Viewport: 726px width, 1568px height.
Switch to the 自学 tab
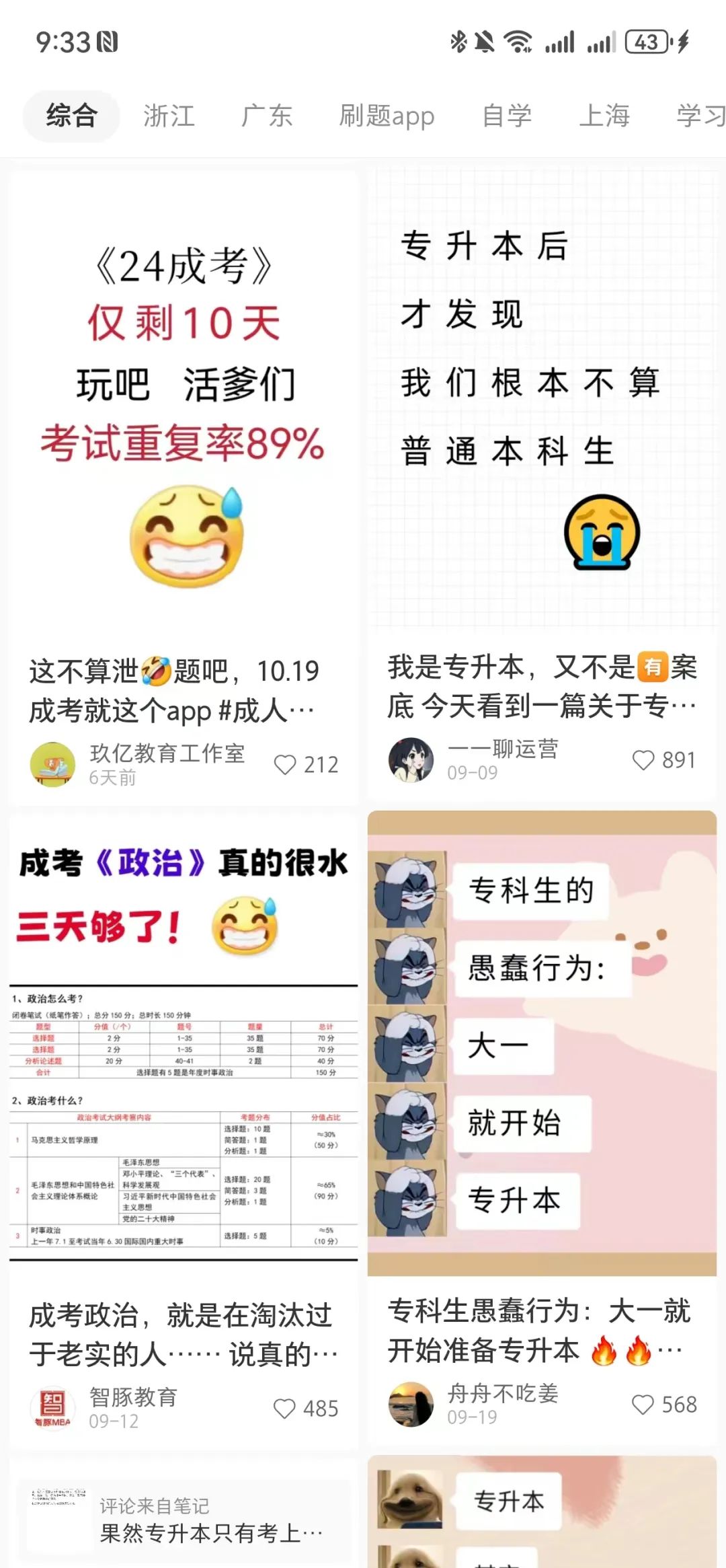pyautogui.click(x=507, y=116)
